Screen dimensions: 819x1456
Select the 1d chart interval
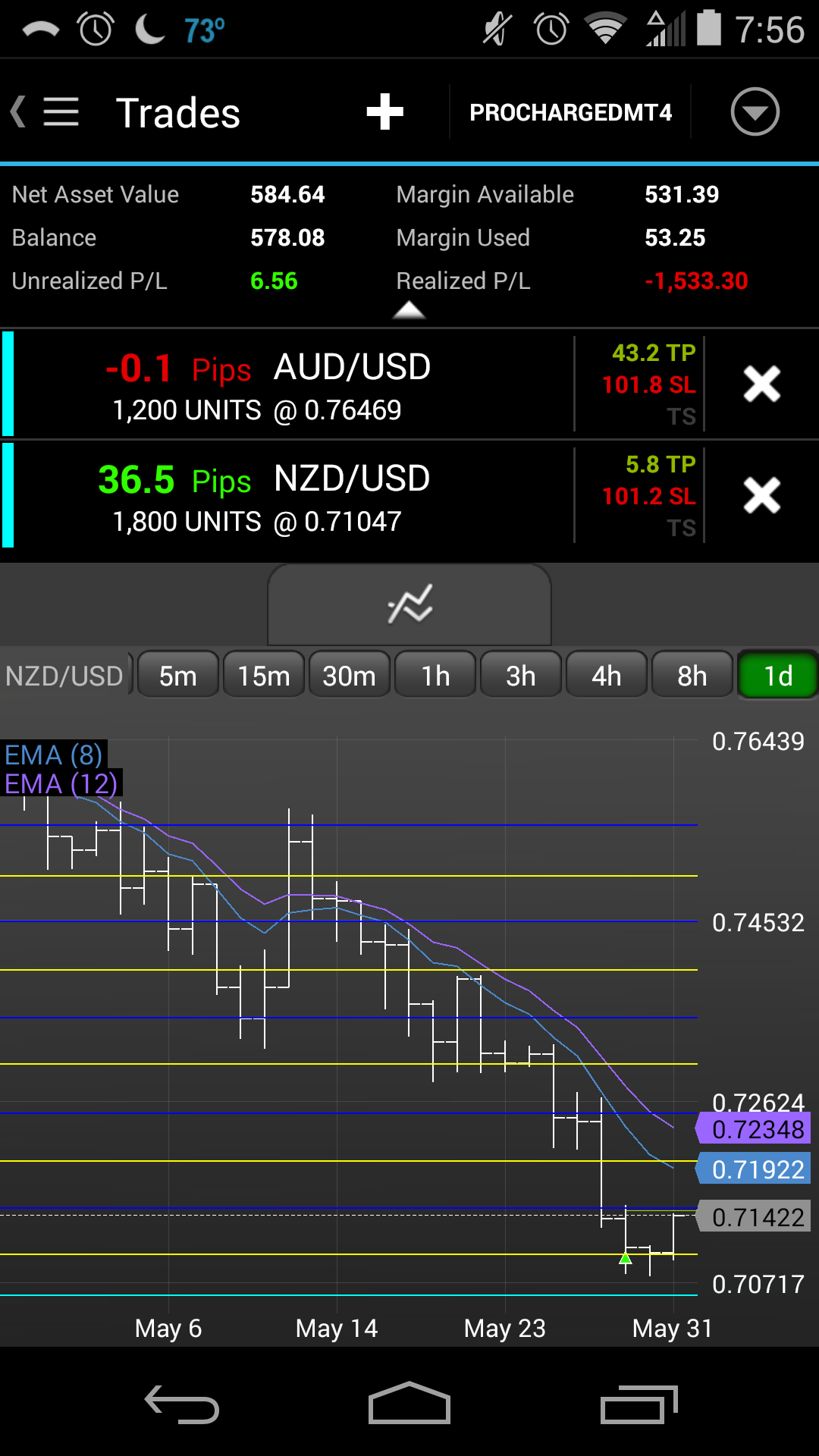[777, 675]
